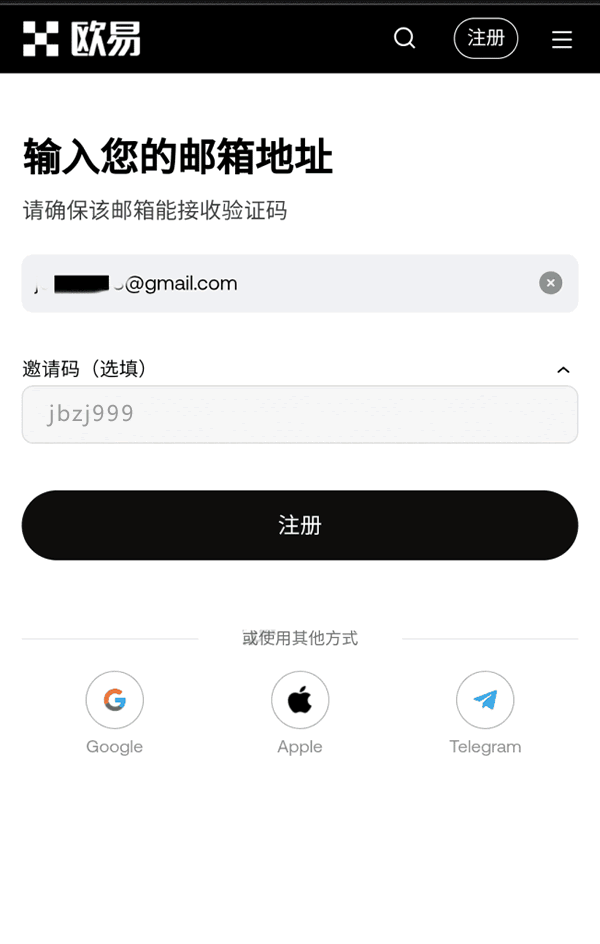Open the hamburger menu

[x=562, y=39]
